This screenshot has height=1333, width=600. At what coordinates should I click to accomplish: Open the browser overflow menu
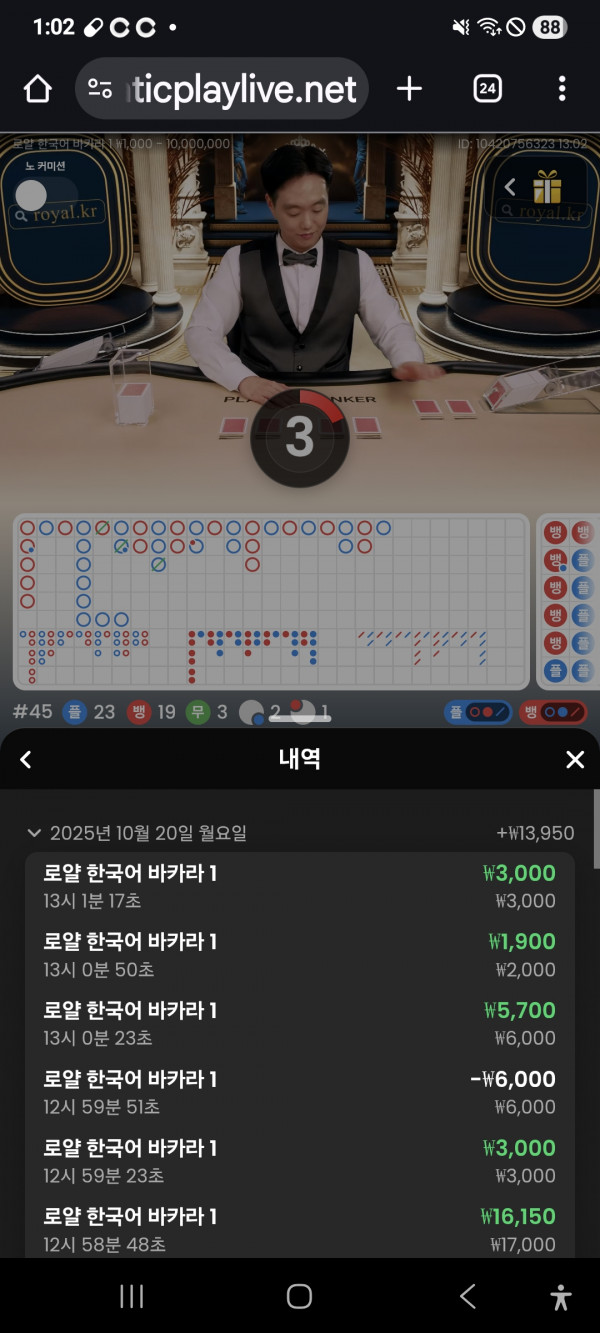(x=562, y=89)
